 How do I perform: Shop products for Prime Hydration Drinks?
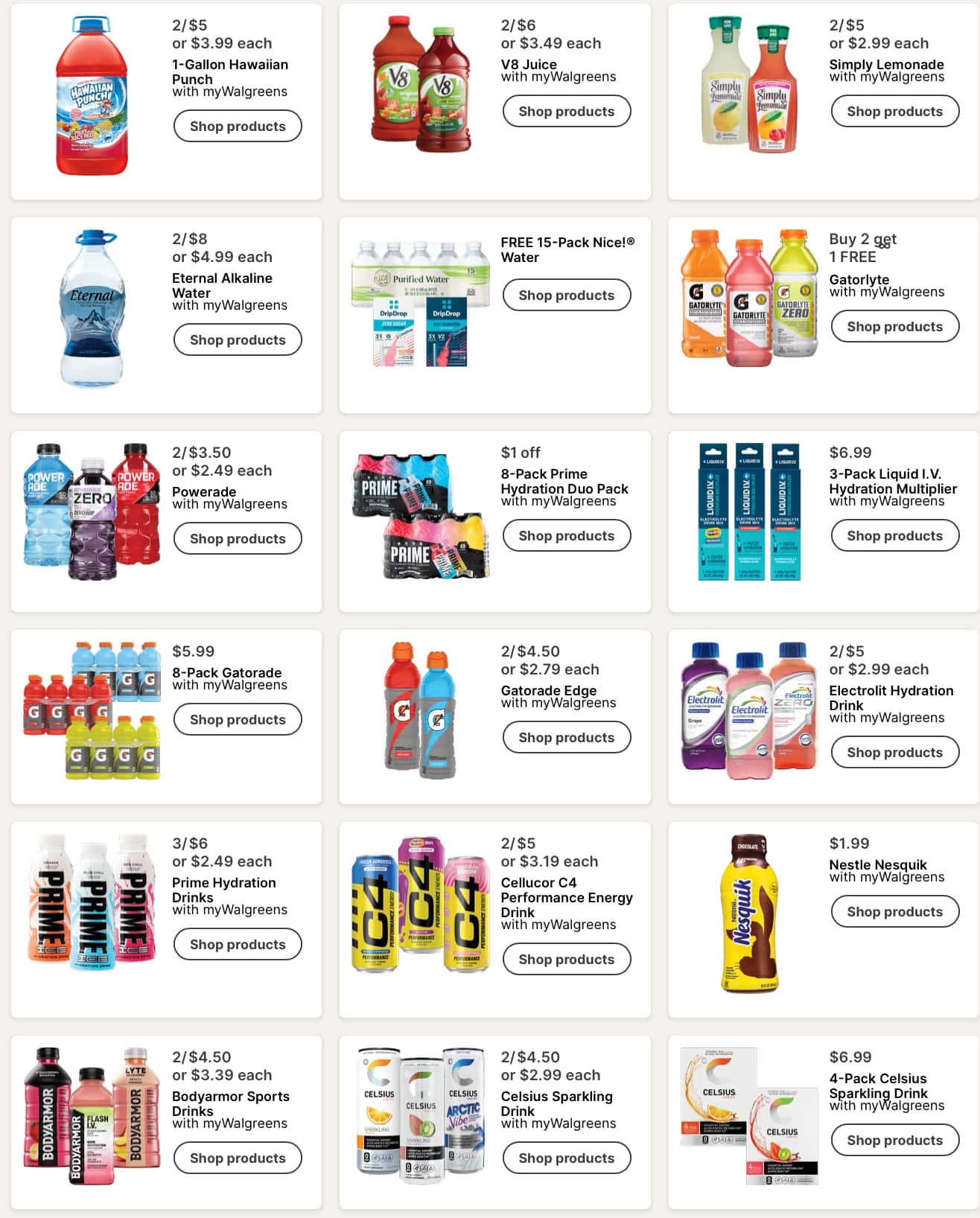click(238, 944)
